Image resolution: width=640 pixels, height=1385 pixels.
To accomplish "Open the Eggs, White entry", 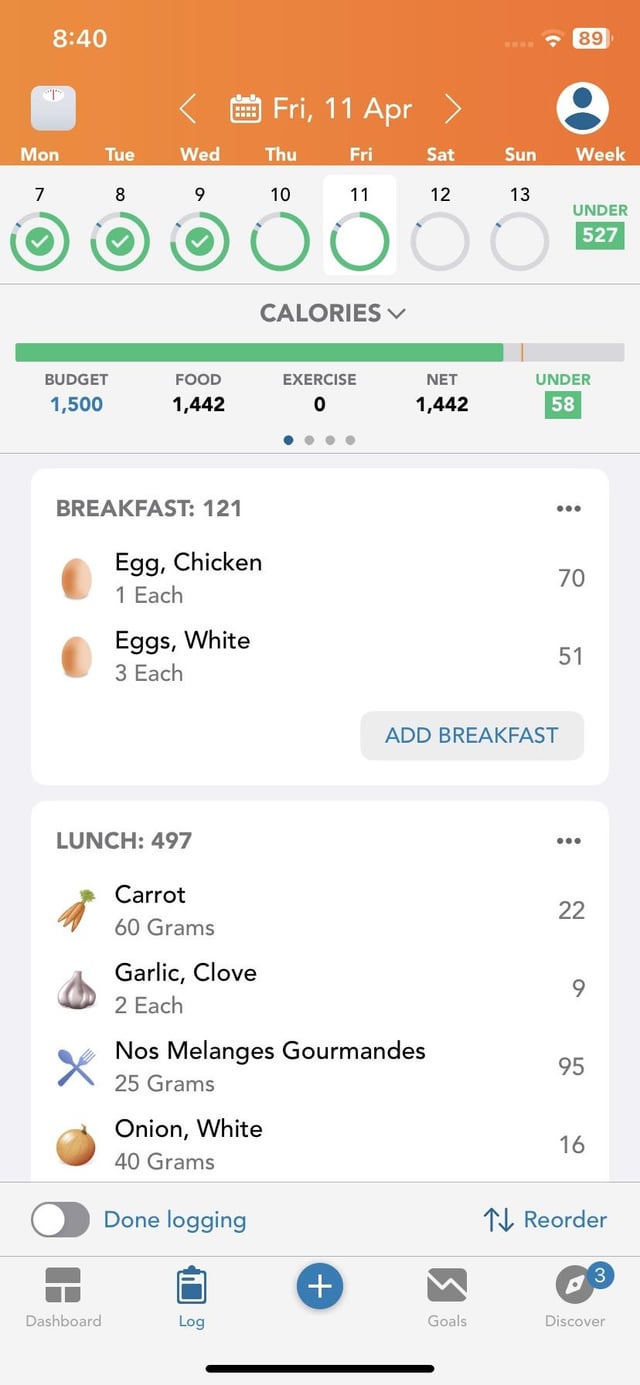I will (320, 656).
